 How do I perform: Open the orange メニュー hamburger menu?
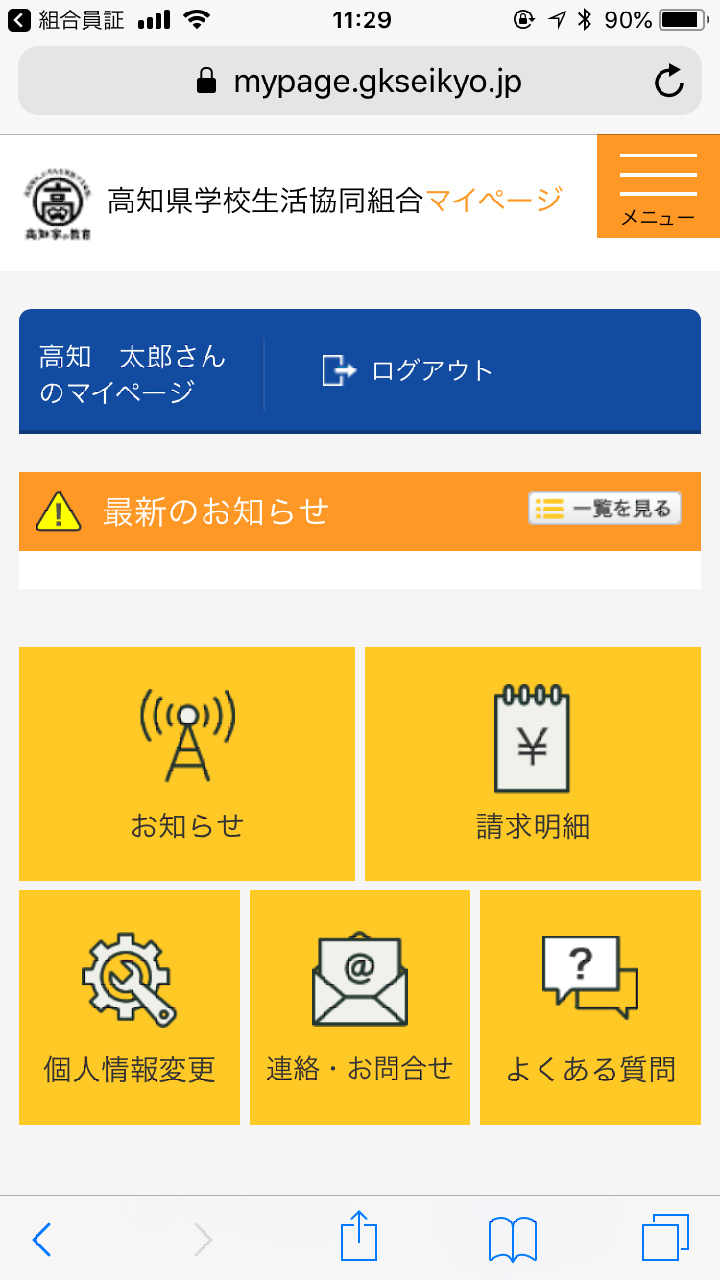[657, 186]
